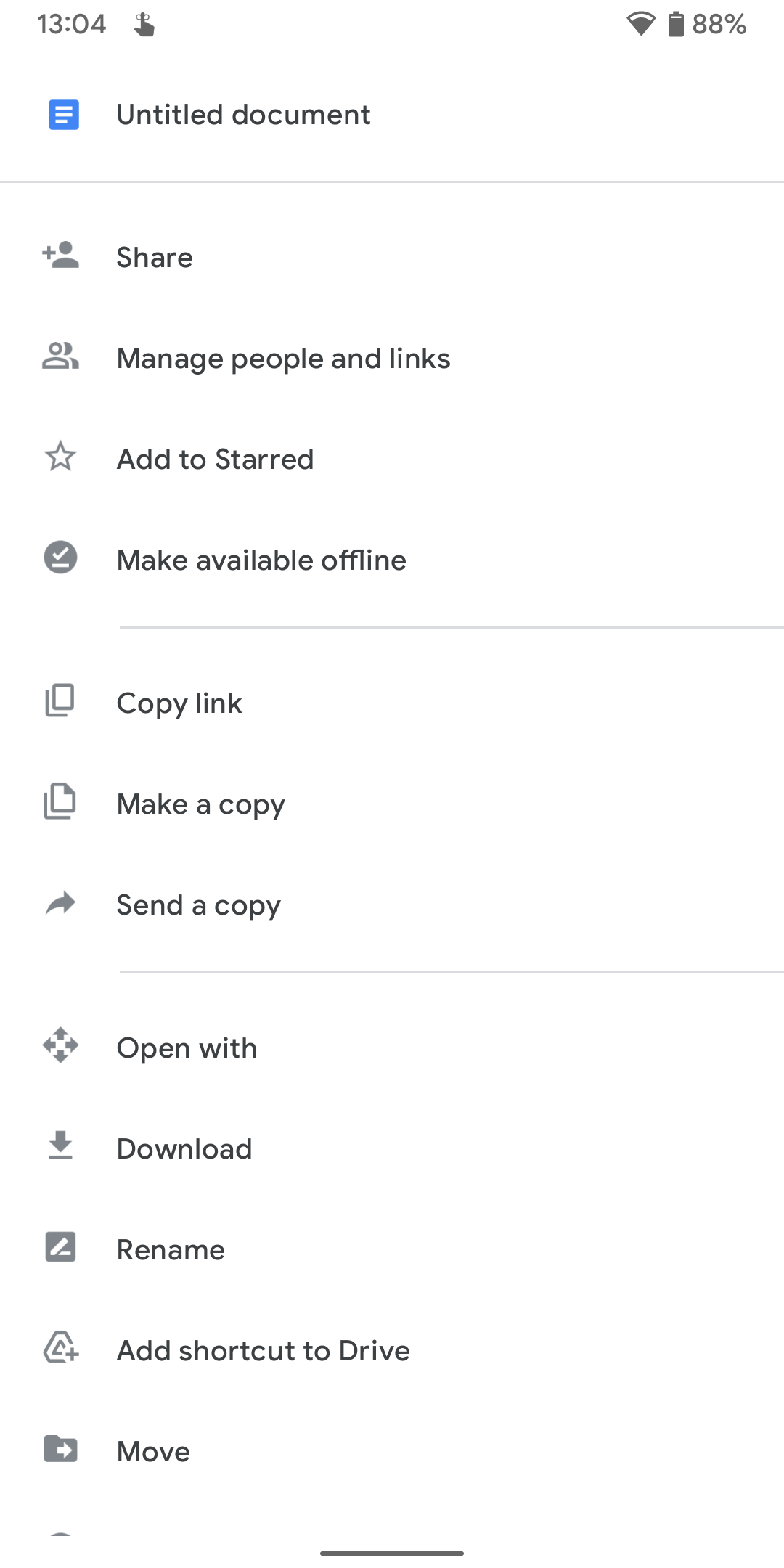Tap the blue Google Docs document icon
784x1568 pixels.
coord(62,115)
